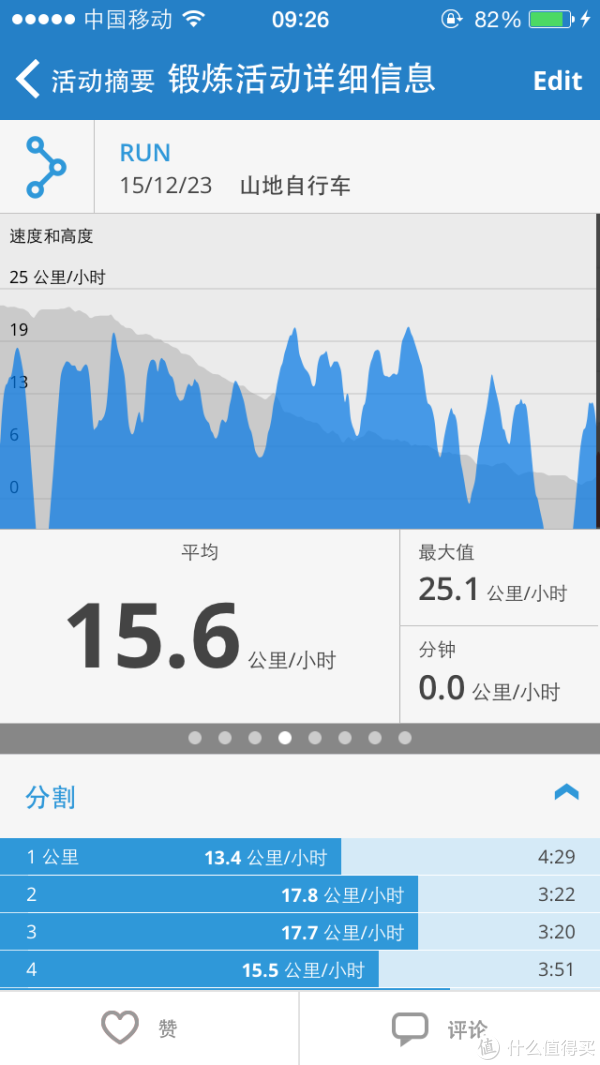The width and height of the screenshot is (600, 1065).
Task: Open the route icon beside RUN
Action: [46, 167]
